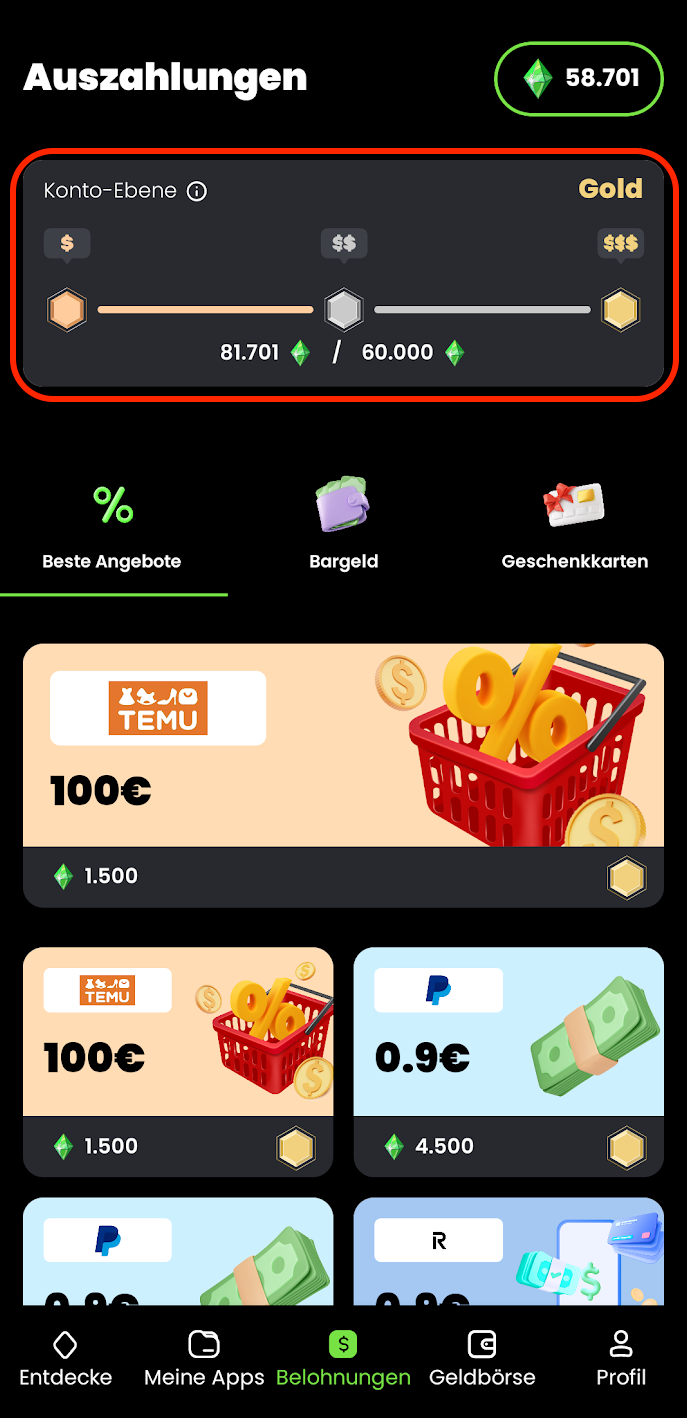Switch to the Bargeld tab
The image size is (687, 1418).
click(x=343, y=525)
